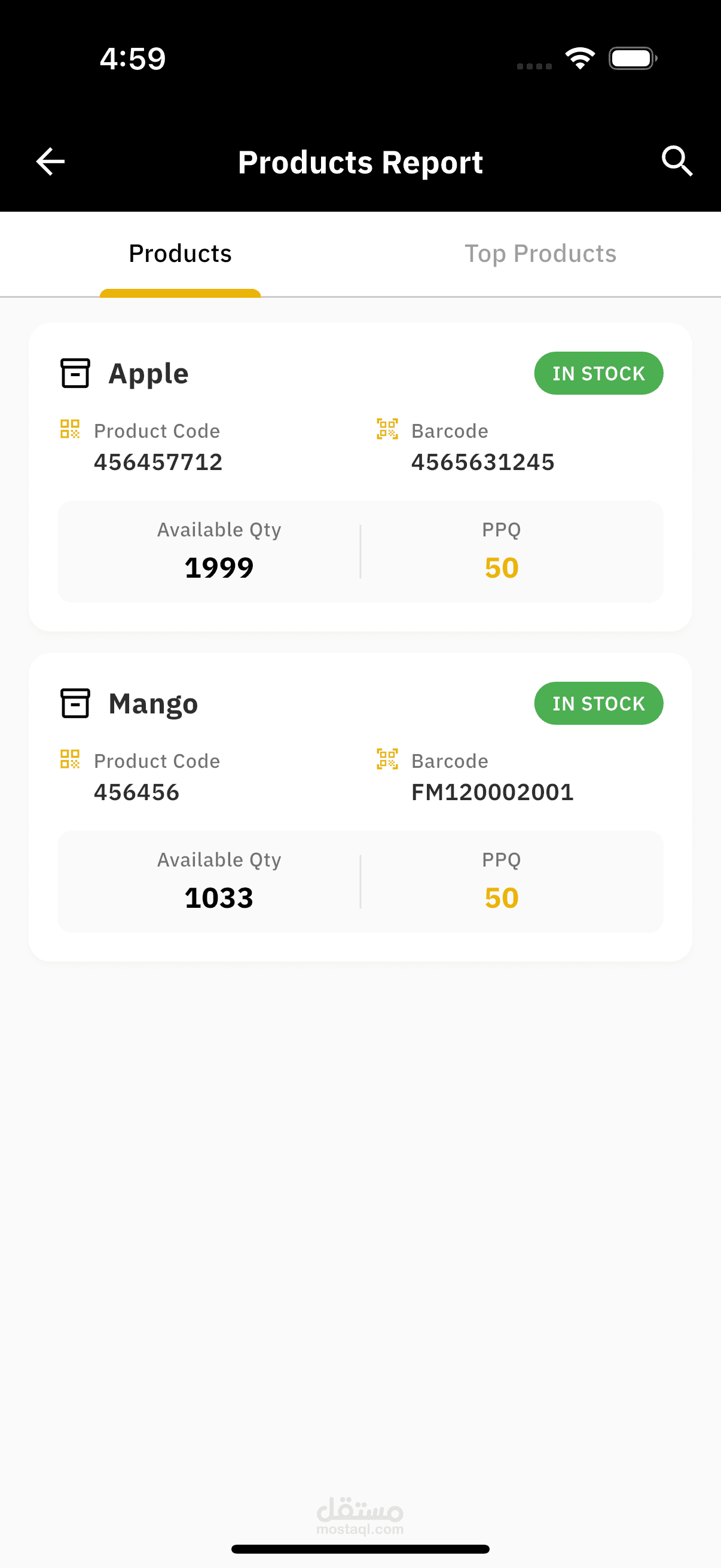Switch to the Top Products tab
This screenshot has height=1568, width=721.
(x=540, y=254)
